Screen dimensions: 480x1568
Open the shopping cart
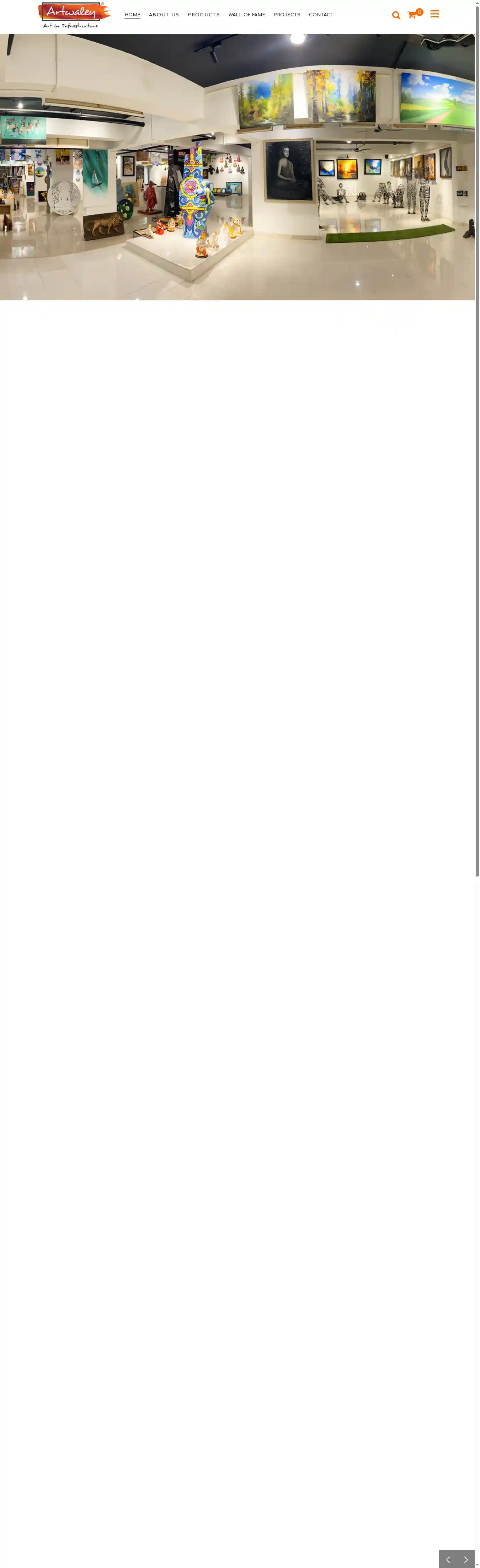[412, 15]
